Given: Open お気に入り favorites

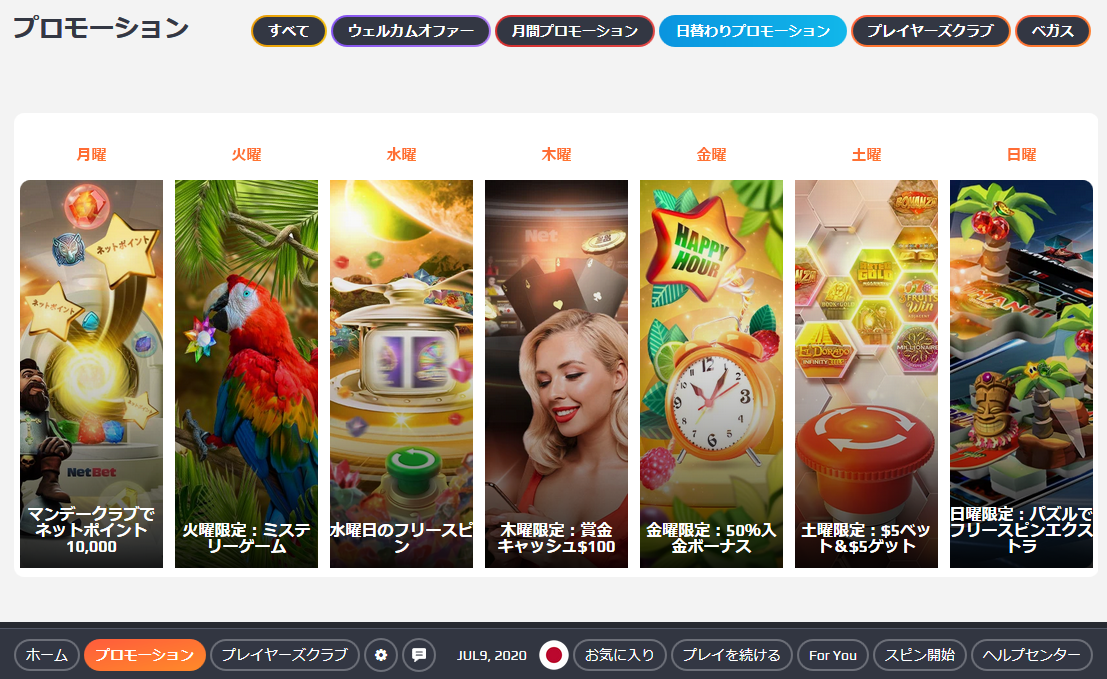Looking at the screenshot, I should click(620, 655).
